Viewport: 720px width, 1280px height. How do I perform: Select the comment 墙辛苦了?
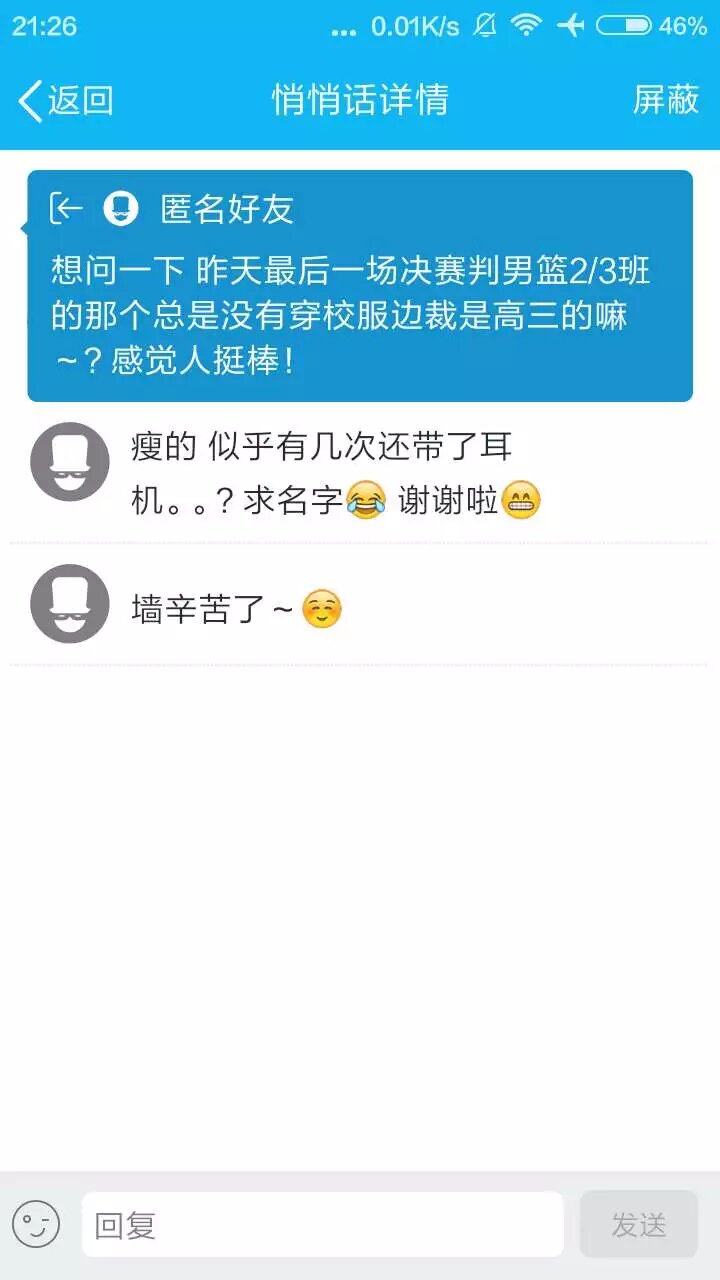tap(236, 608)
